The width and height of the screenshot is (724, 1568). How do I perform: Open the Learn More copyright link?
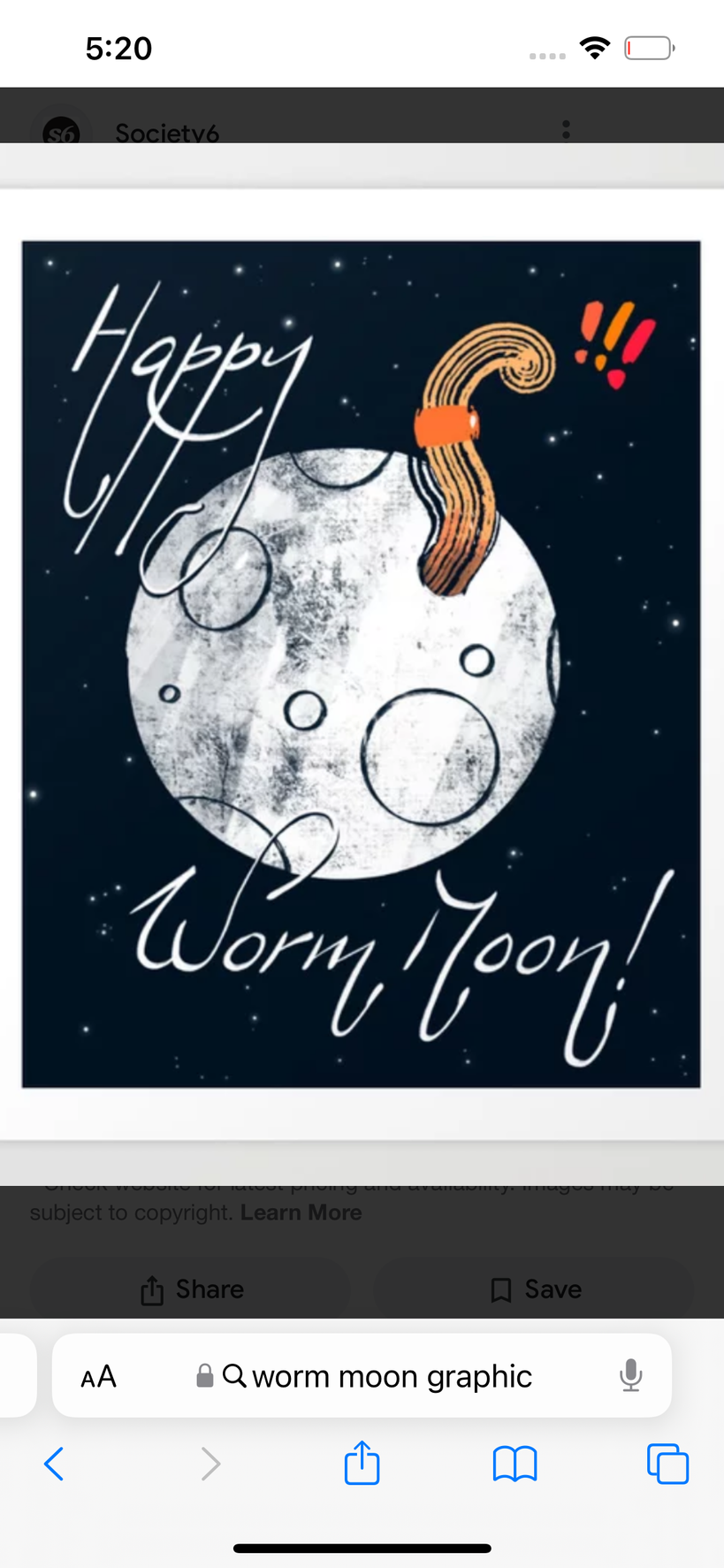coord(301,1212)
